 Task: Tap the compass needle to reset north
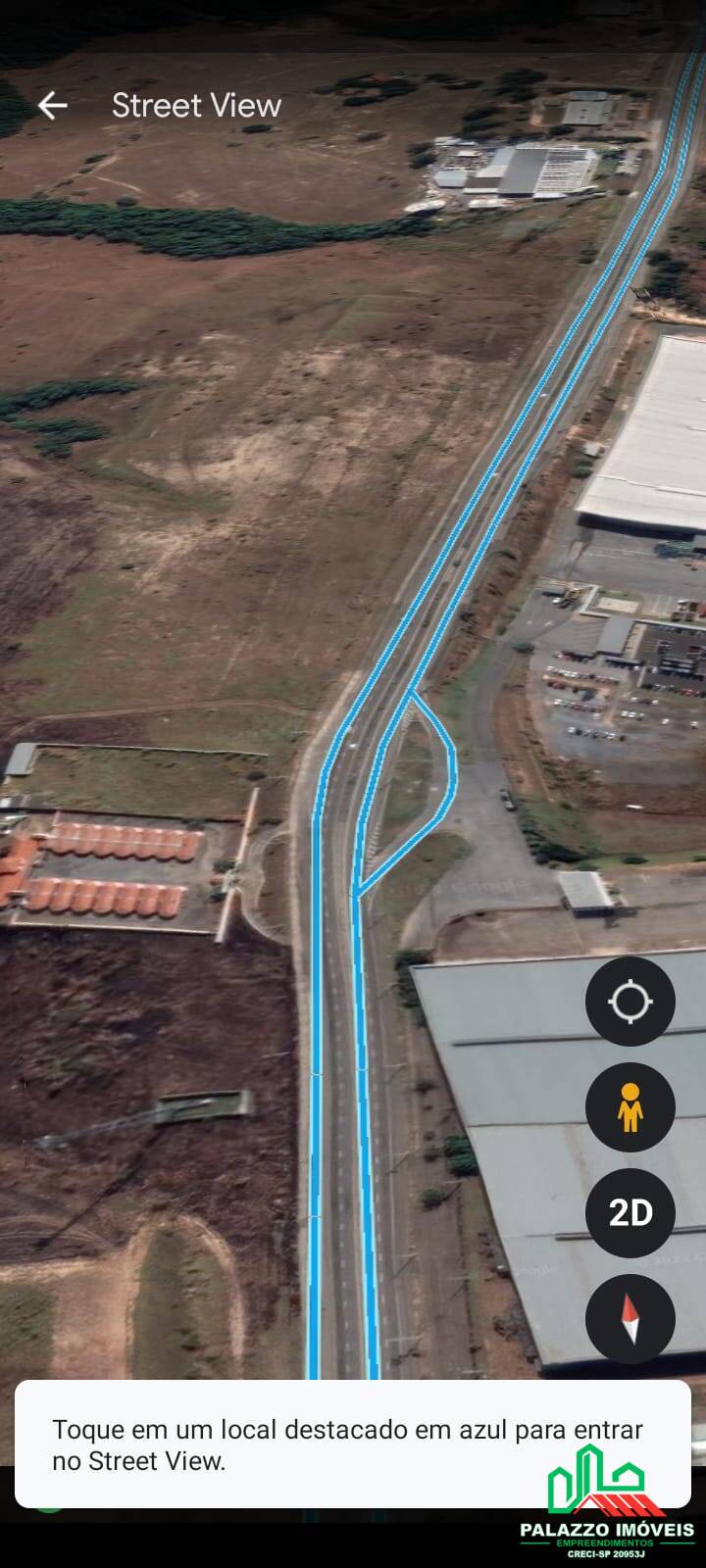pos(629,1318)
